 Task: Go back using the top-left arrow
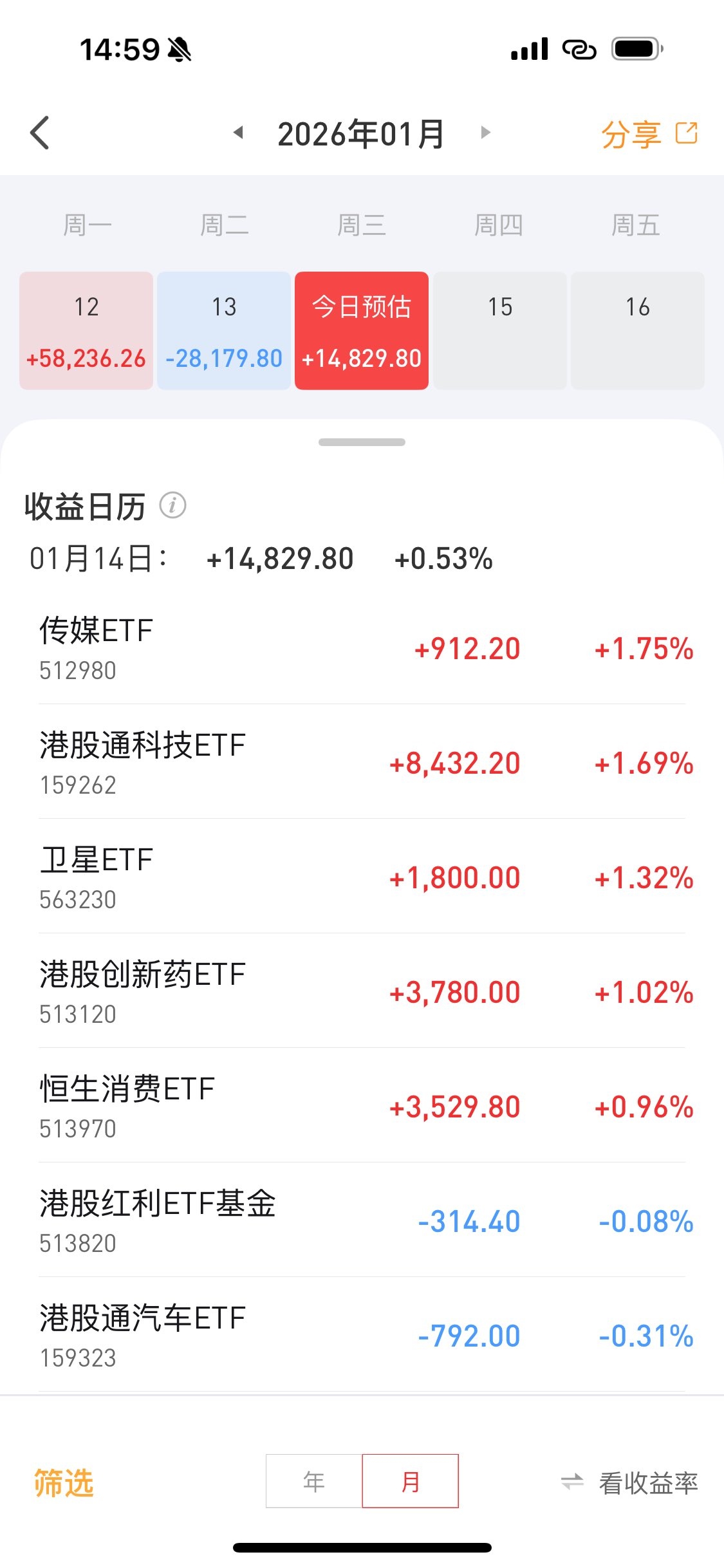pyautogui.click(x=40, y=133)
